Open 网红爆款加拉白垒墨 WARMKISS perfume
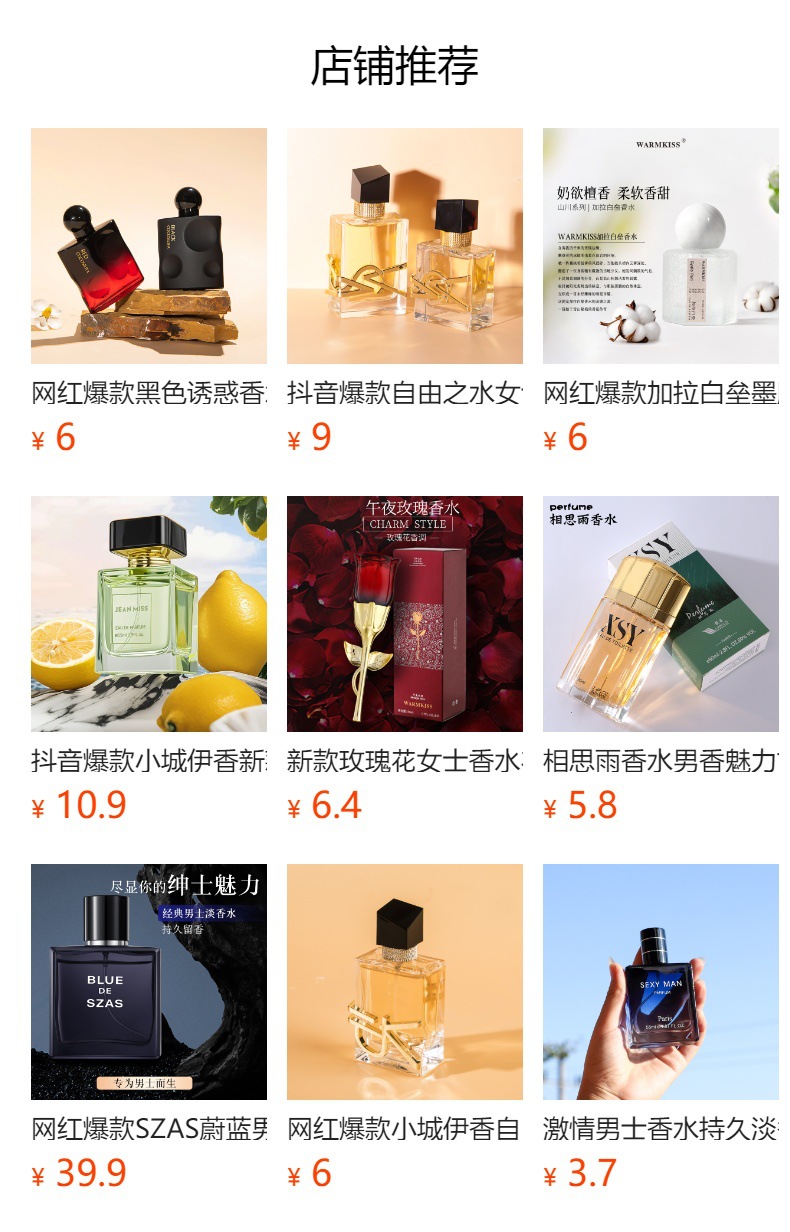Image resolution: width=790 pixels, height=1232 pixels. click(660, 246)
